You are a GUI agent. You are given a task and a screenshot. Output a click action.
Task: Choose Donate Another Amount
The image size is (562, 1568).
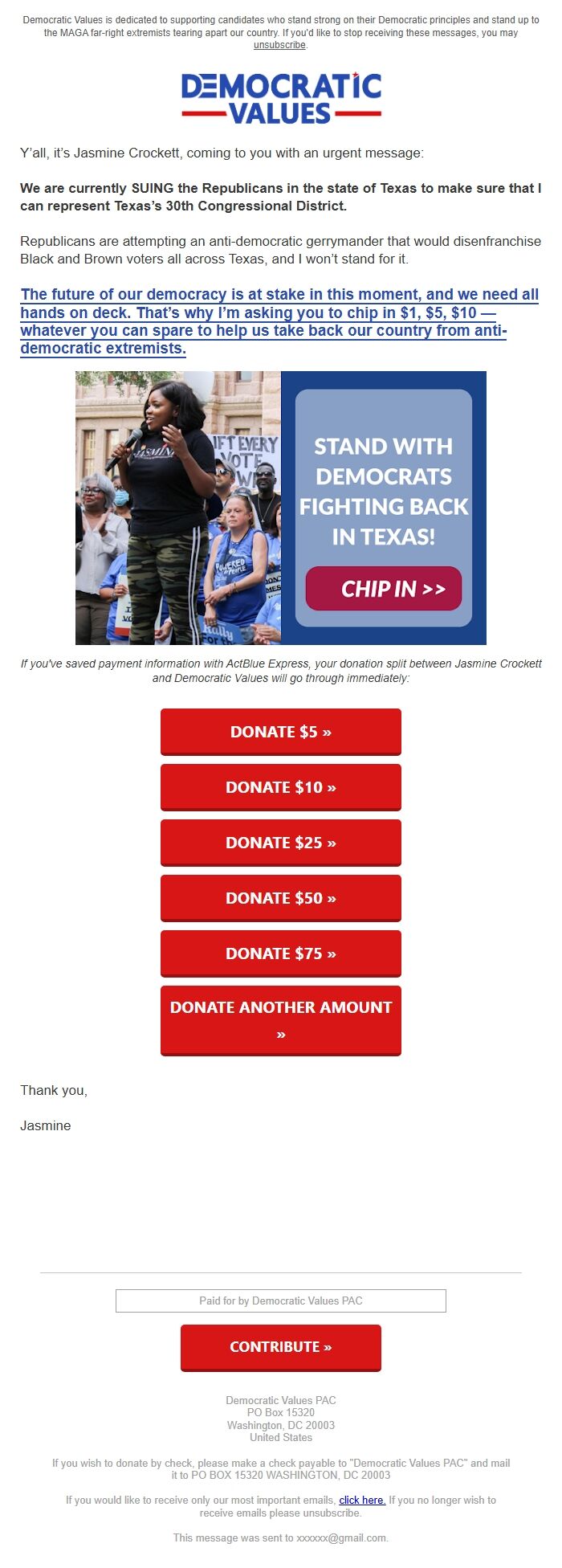(281, 1020)
